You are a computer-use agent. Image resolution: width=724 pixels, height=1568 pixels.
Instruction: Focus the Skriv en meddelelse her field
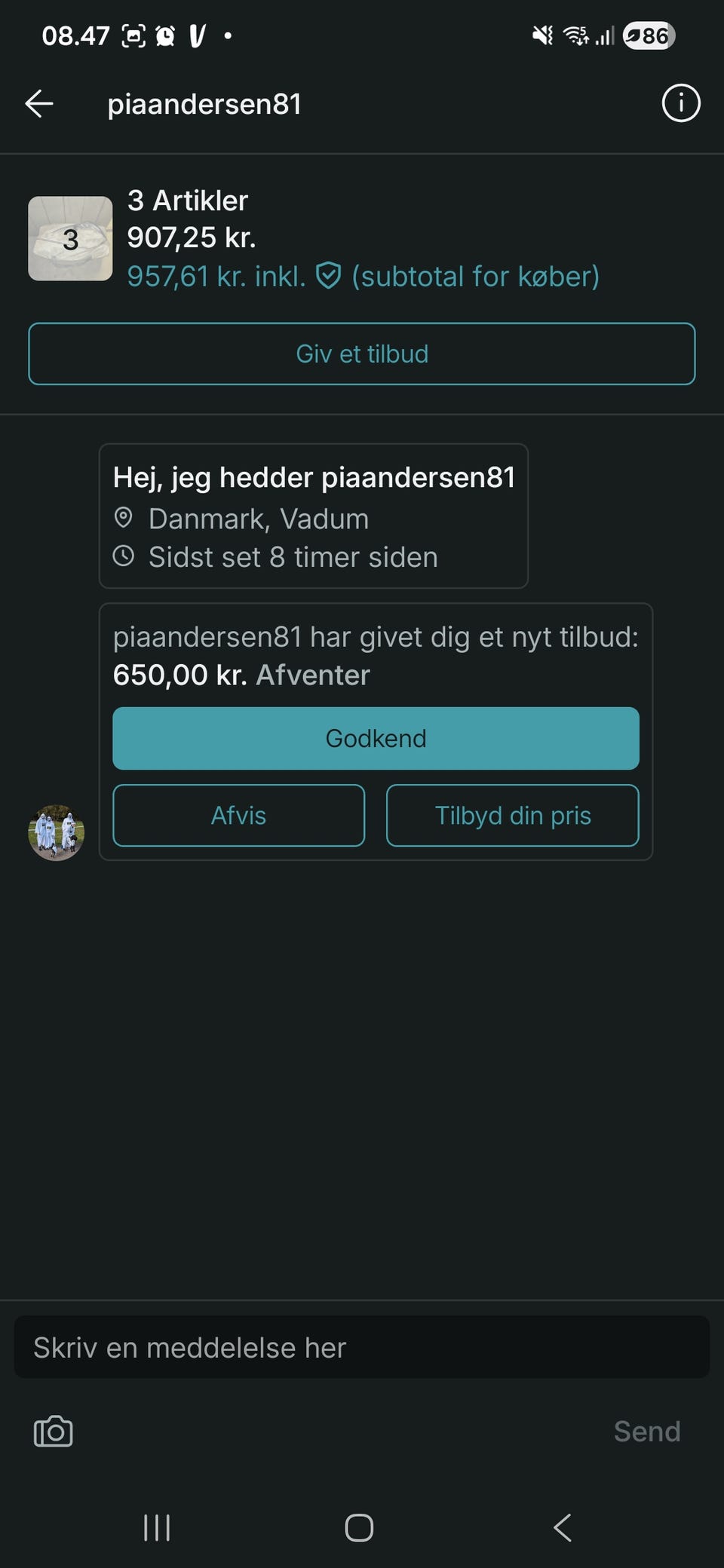click(x=362, y=1347)
